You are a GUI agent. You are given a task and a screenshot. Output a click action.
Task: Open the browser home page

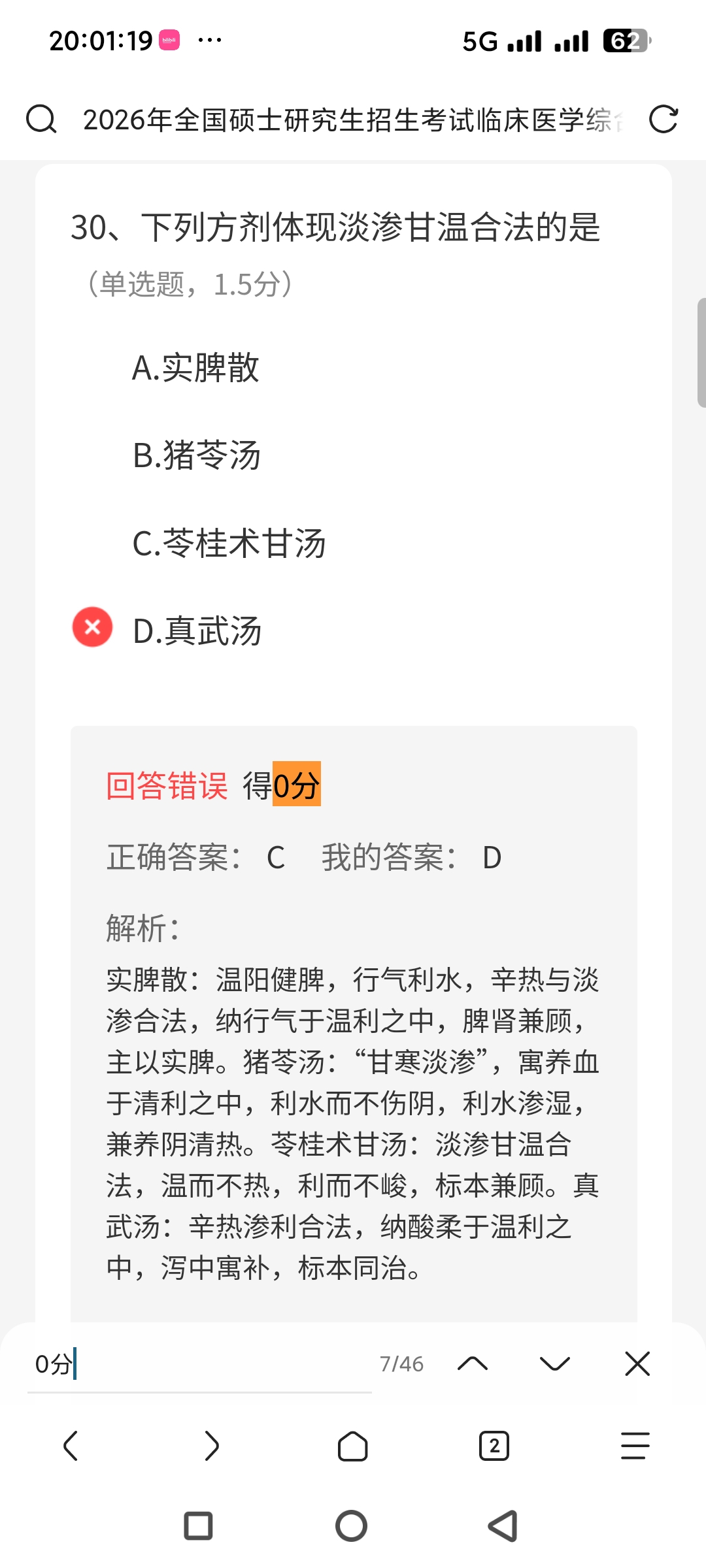(353, 1446)
